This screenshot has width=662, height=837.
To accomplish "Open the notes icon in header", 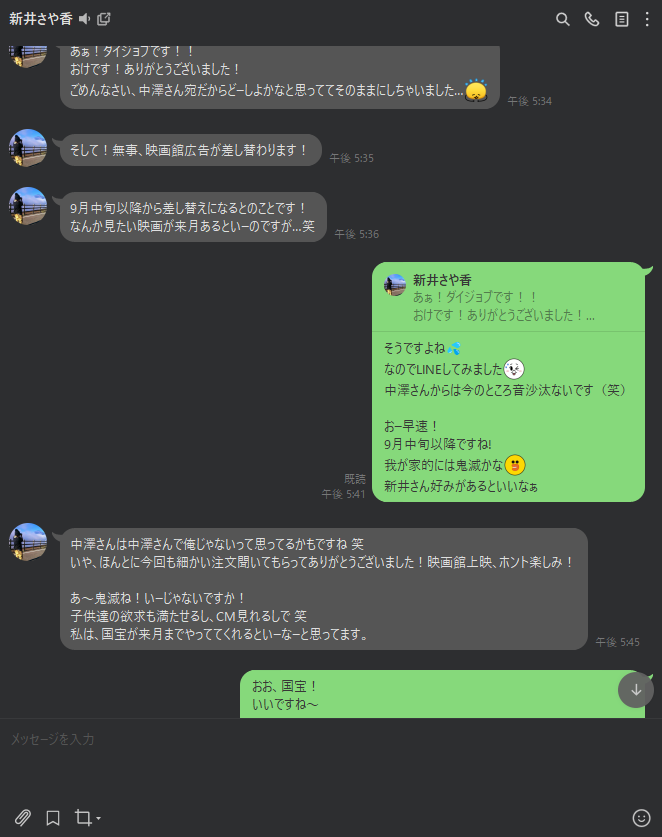I will pos(621,19).
